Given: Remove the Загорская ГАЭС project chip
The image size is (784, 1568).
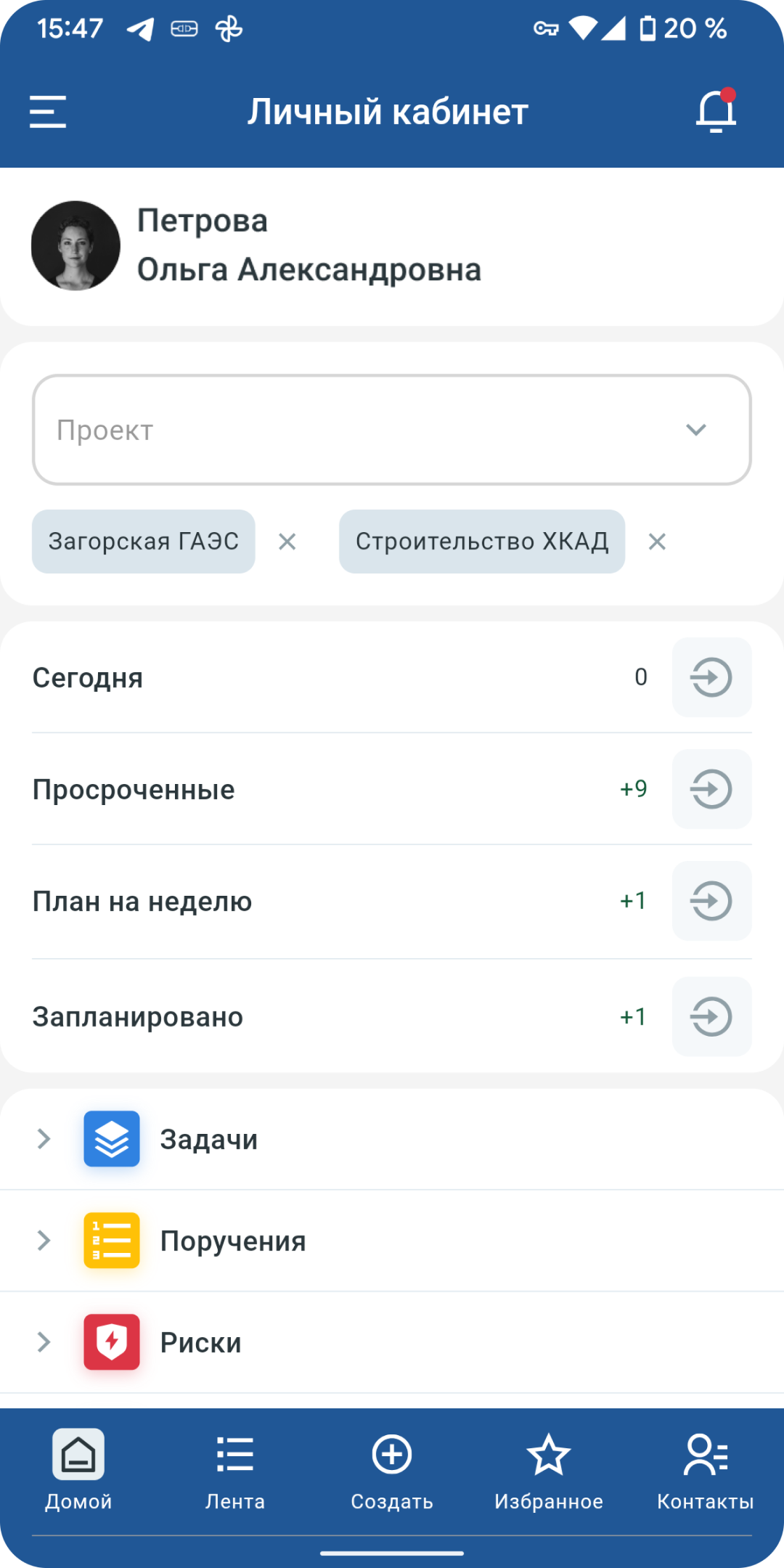Looking at the screenshot, I should [x=287, y=542].
